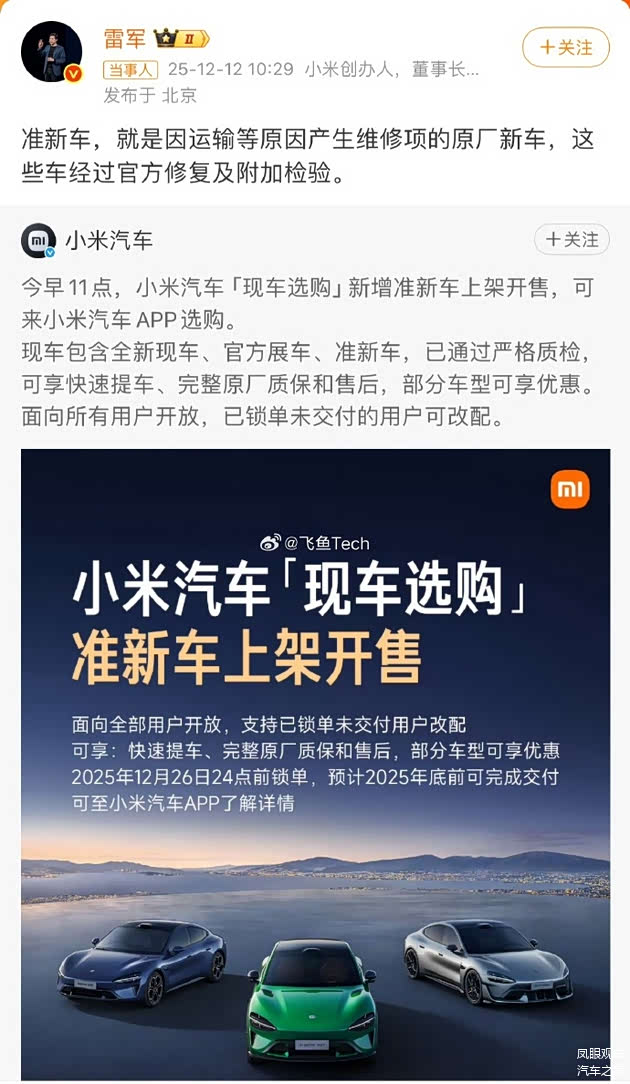Open the 雷军 username link
630x1084 pixels.
click(x=124, y=38)
